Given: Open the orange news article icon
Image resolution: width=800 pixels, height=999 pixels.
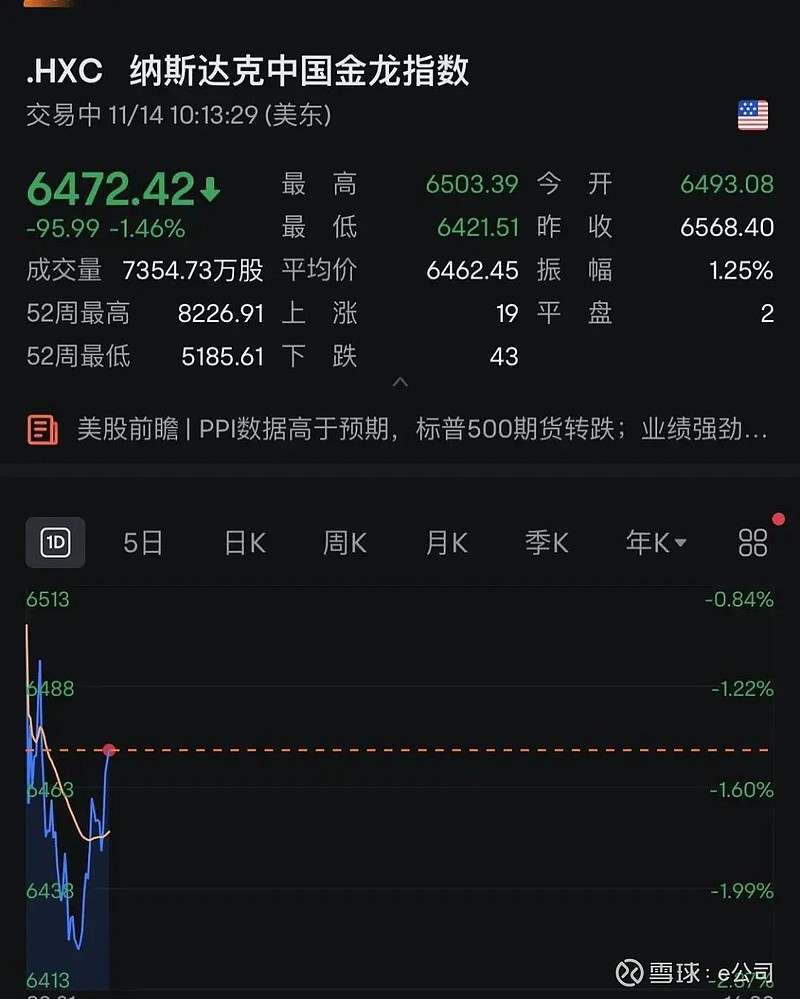Looking at the screenshot, I should click(x=41, y=428).
